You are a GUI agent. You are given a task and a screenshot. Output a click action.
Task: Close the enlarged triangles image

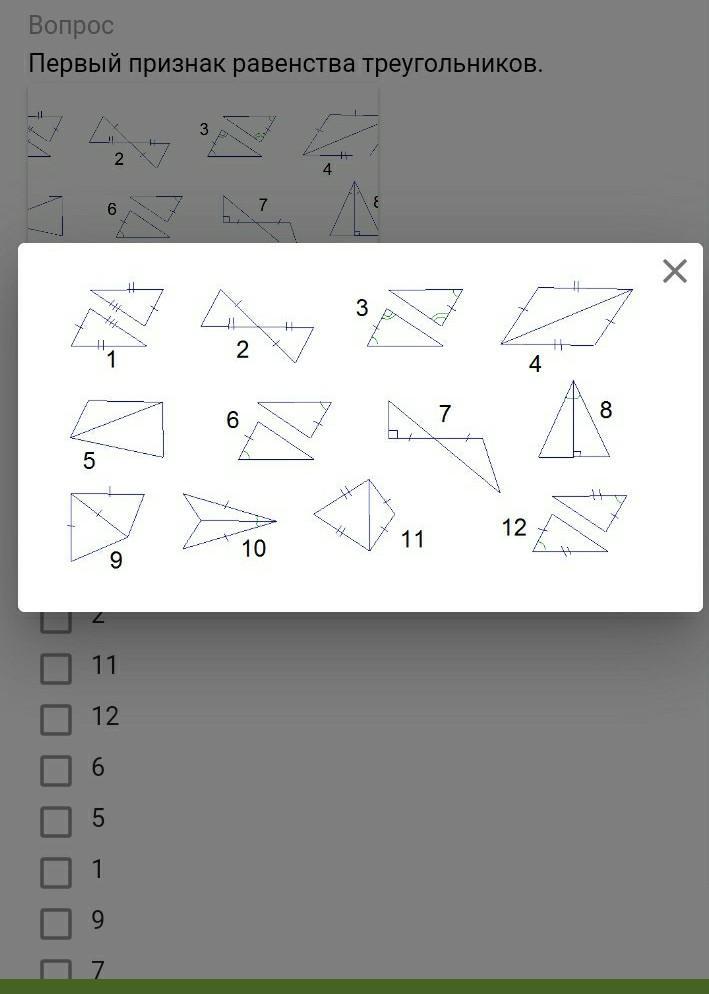point(675,271)
